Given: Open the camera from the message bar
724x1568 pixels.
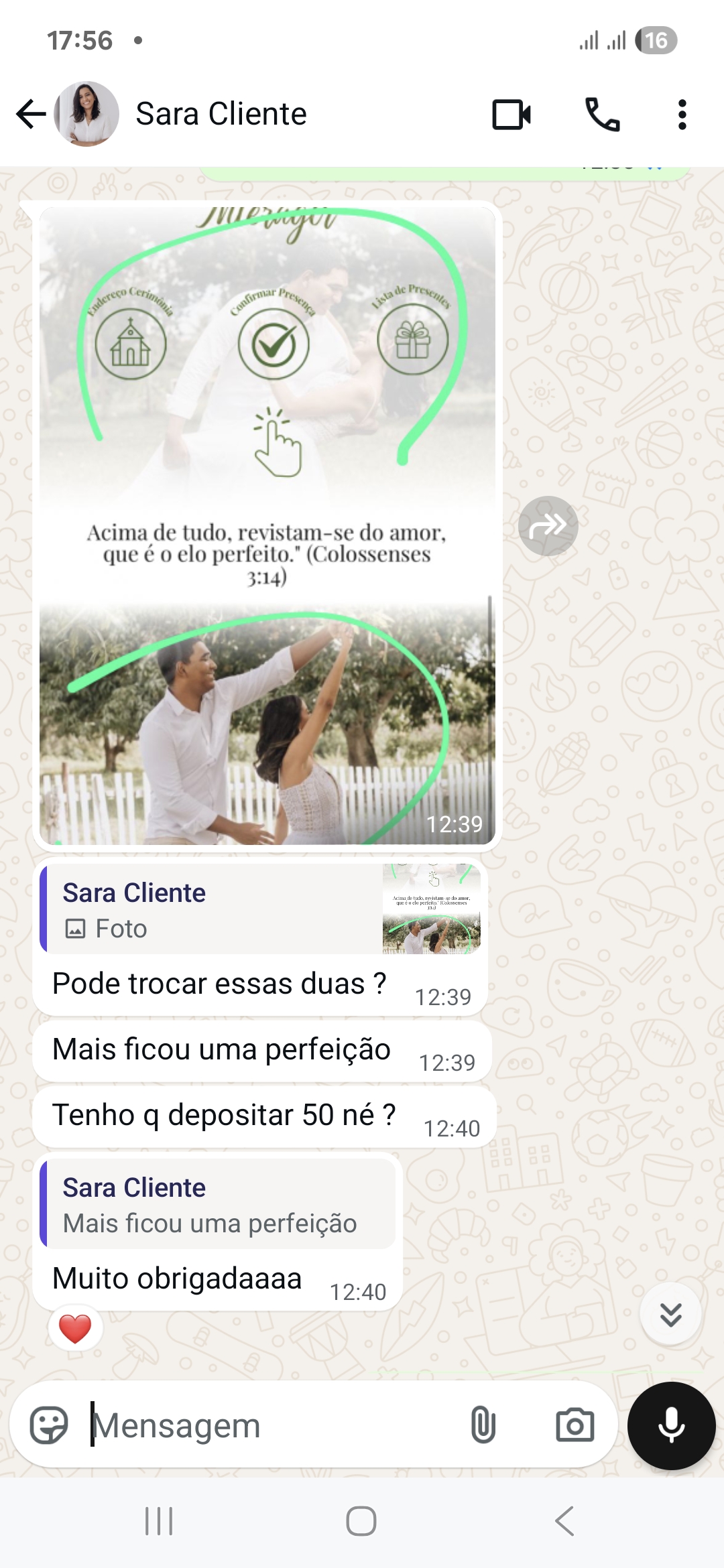Looking at the screenshot, I should click(x=575, y=1425).
